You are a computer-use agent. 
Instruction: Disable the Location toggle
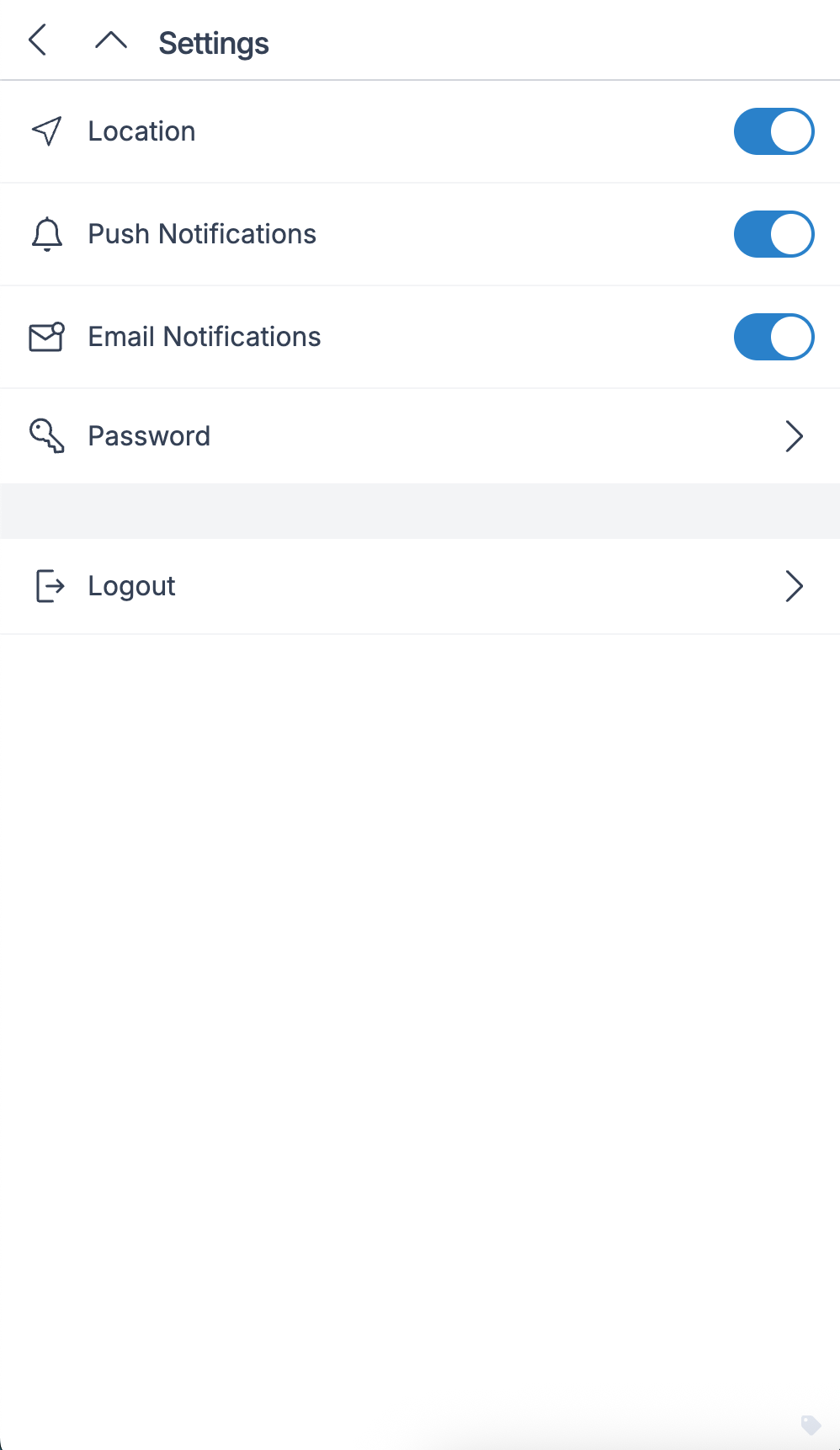[774, 131]
